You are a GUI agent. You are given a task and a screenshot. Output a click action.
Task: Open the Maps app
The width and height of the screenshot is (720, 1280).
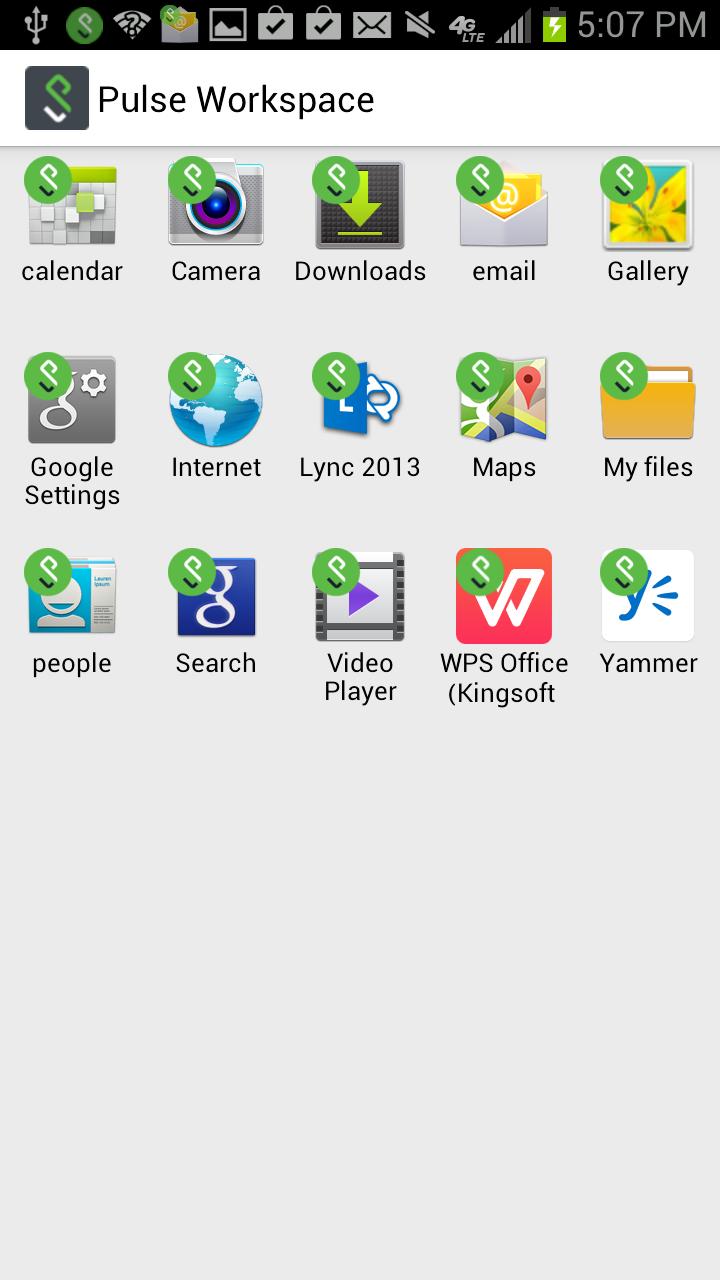[504, 400]
